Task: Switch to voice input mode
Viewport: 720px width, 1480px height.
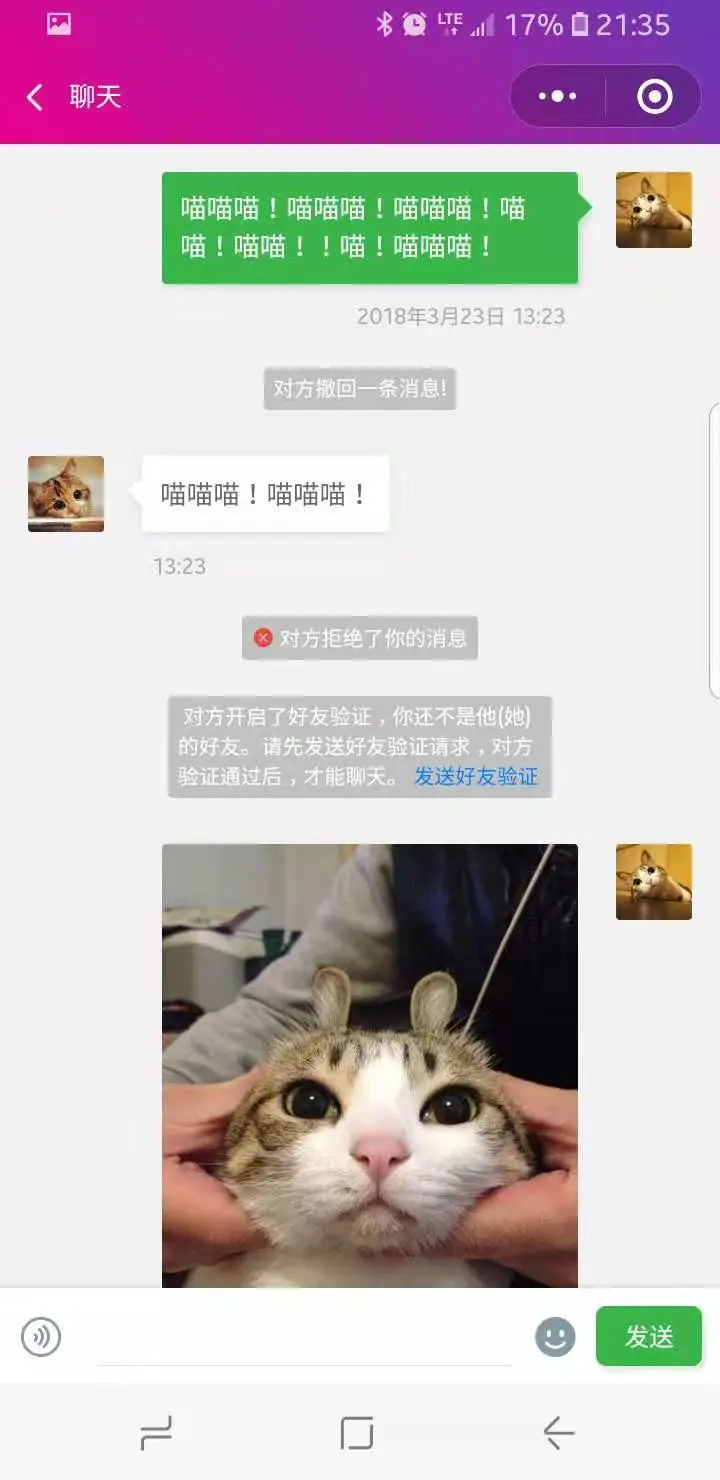Action: [41, 1336]
